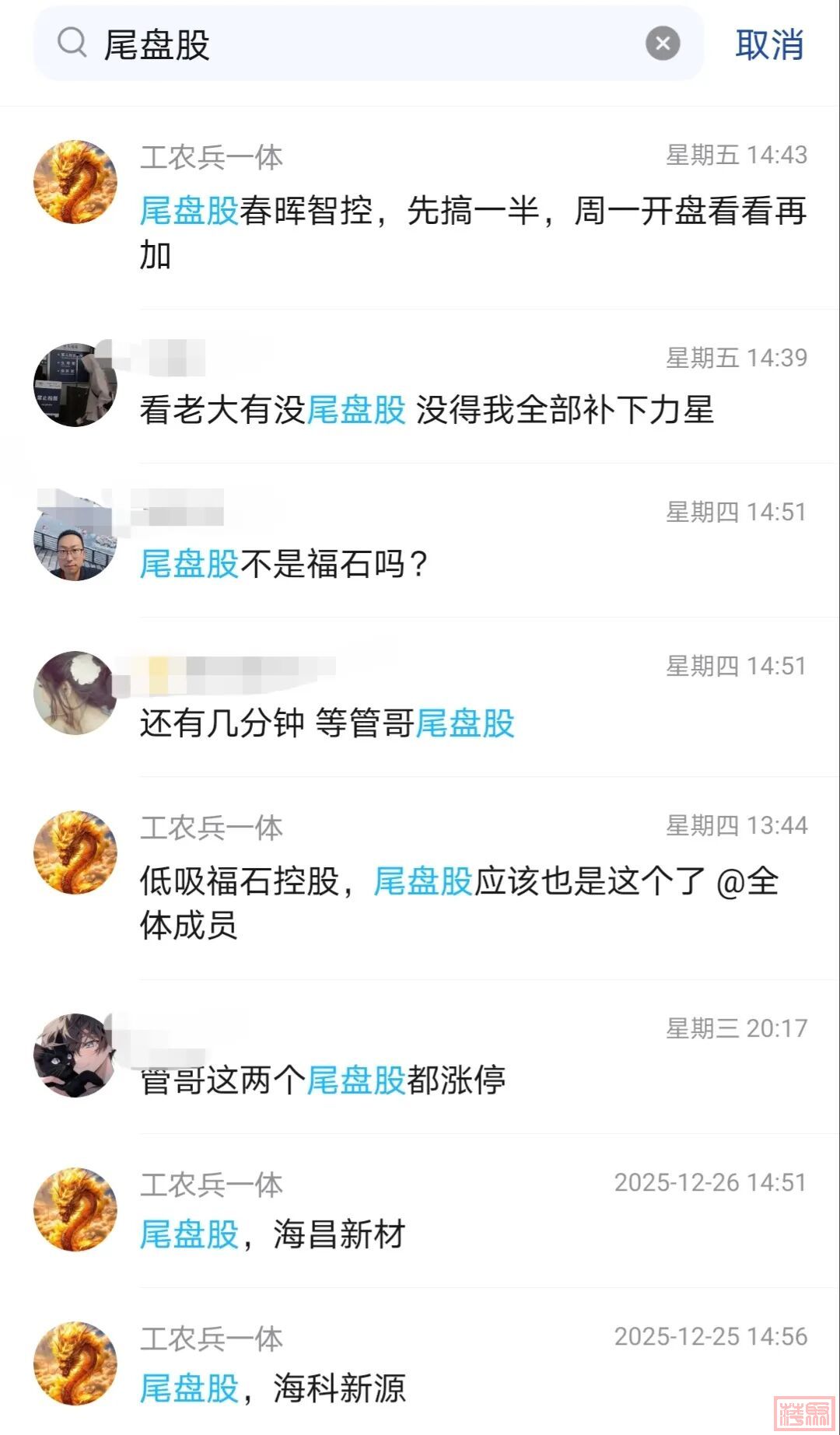This screenshot has width=840, height=1435.
Task: Tap the magnifier search icon
Action: 72,44
